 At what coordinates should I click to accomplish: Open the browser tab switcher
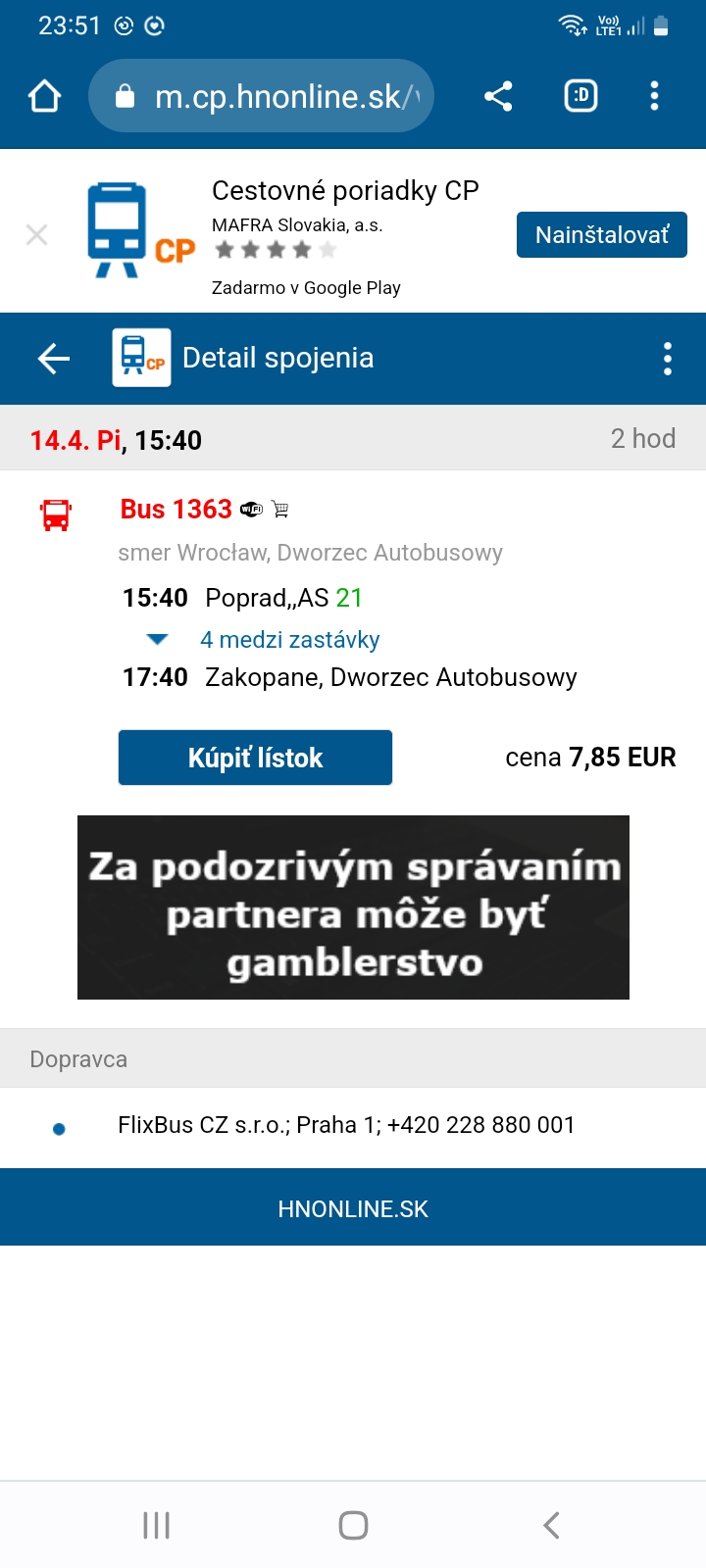pyautogui.click(x=580, y=96)
